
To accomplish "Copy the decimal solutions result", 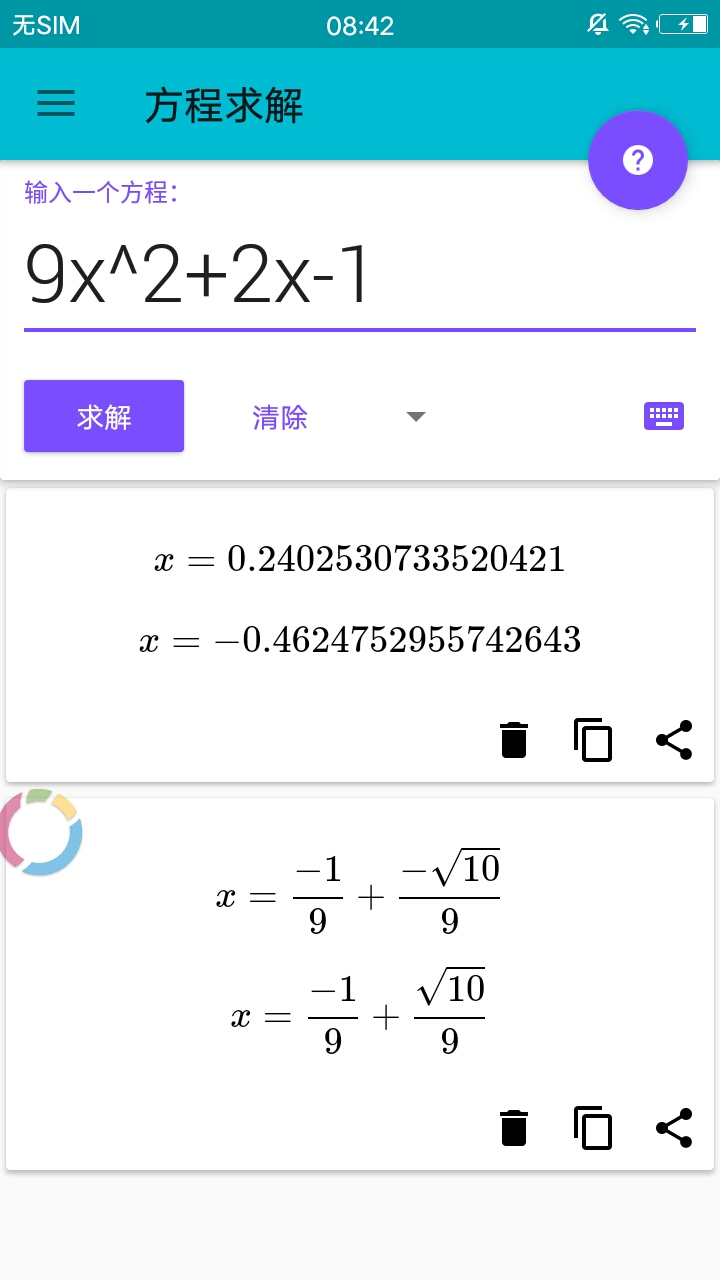I will click(593, 740).
